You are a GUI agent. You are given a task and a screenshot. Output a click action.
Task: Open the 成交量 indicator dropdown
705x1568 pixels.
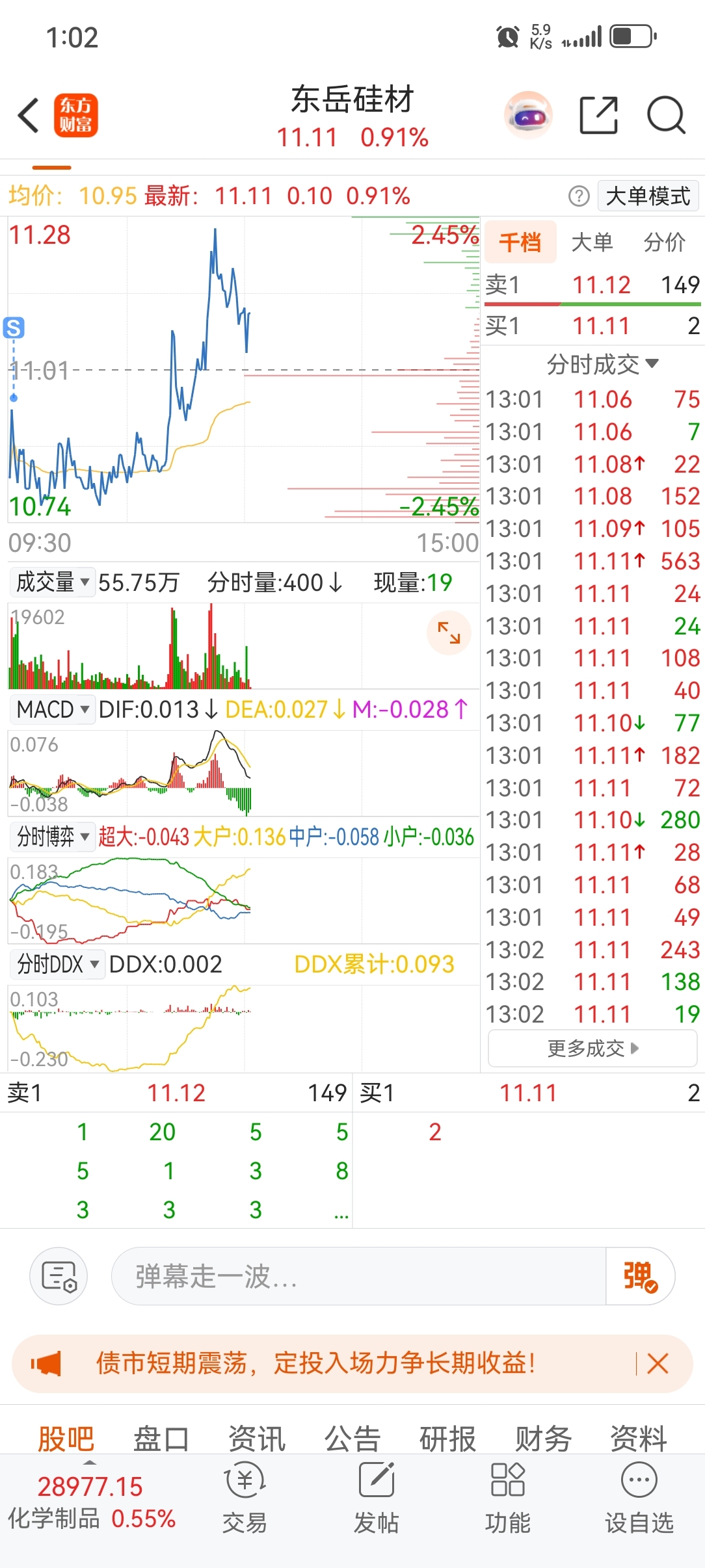pos(52,582)
